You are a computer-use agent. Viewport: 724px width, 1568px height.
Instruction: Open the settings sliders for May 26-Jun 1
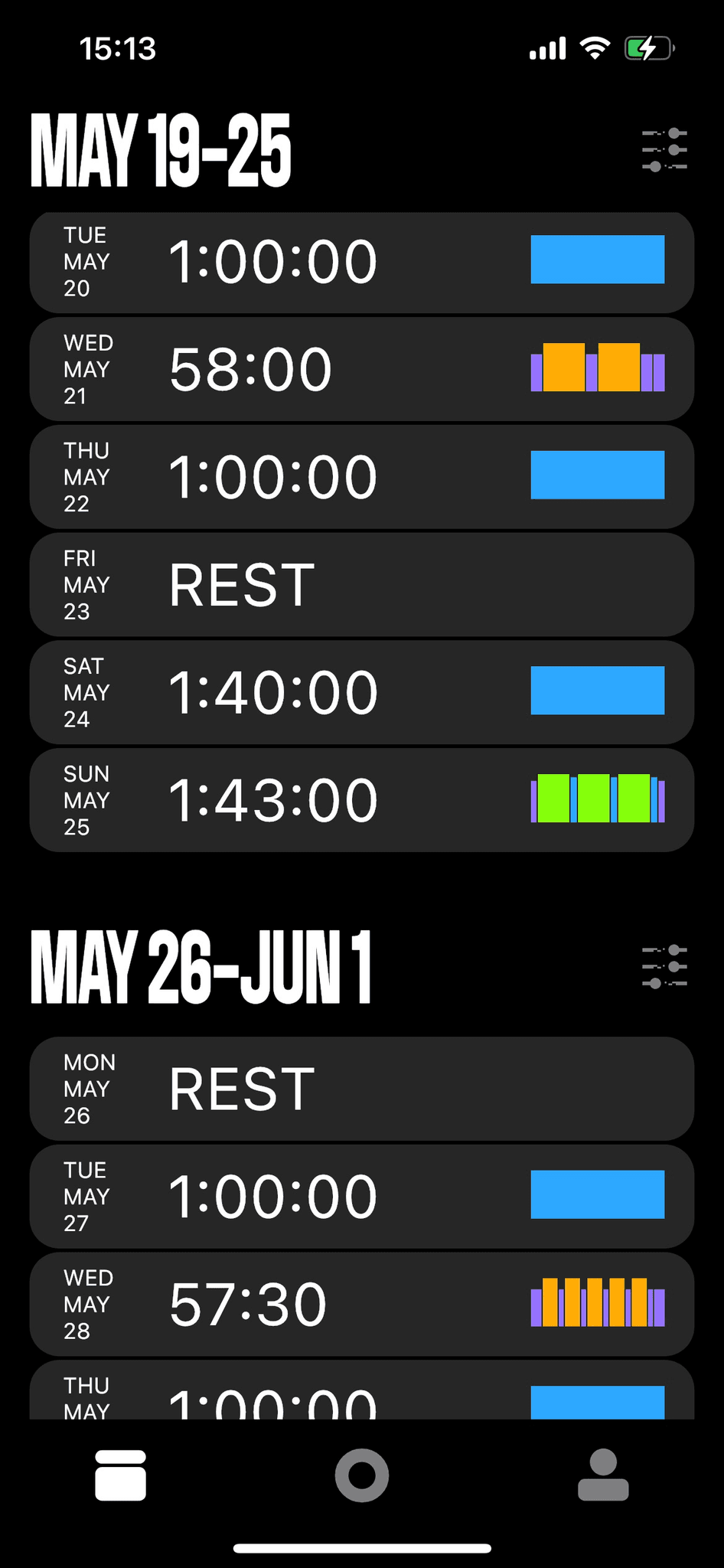(x=664, y=966)
